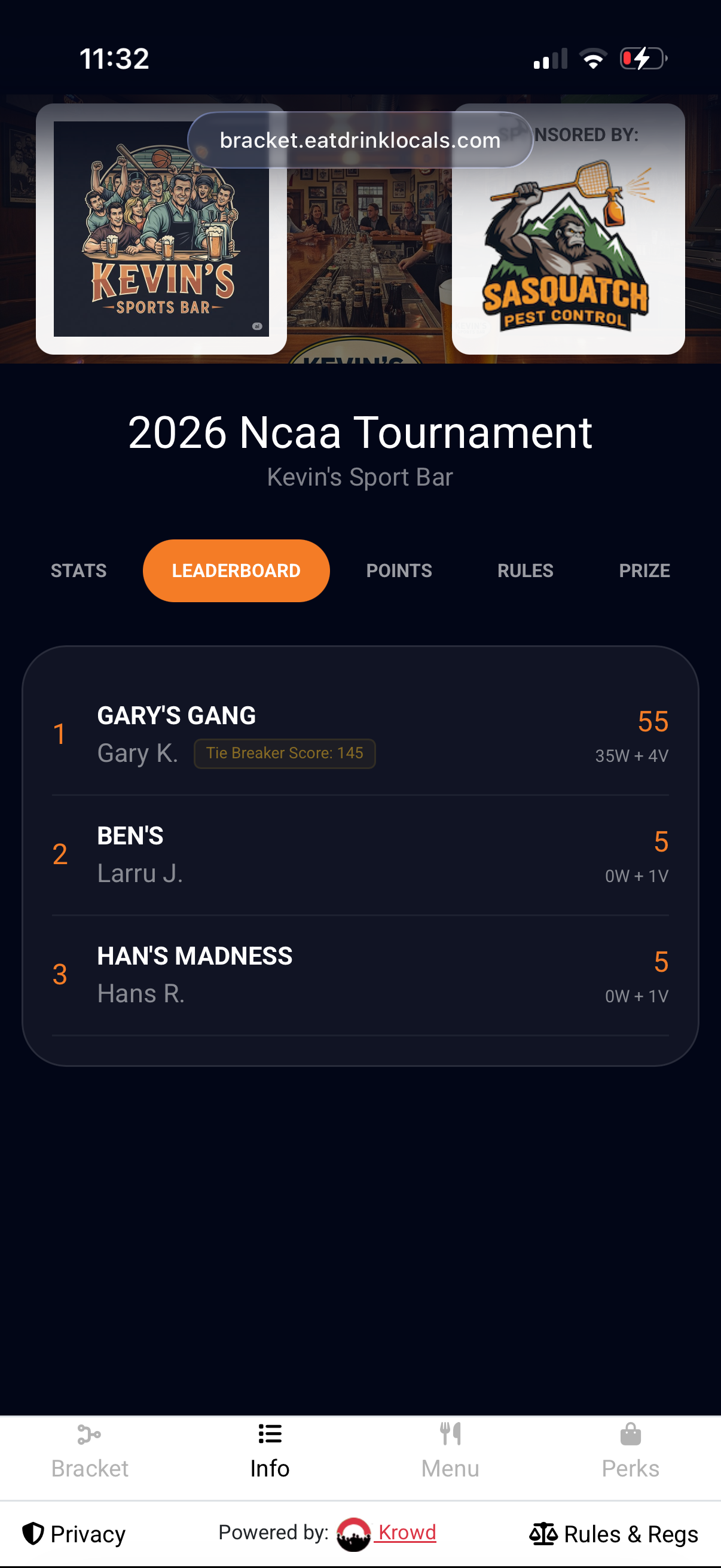Switch to the Stats tab

(78, 571)
